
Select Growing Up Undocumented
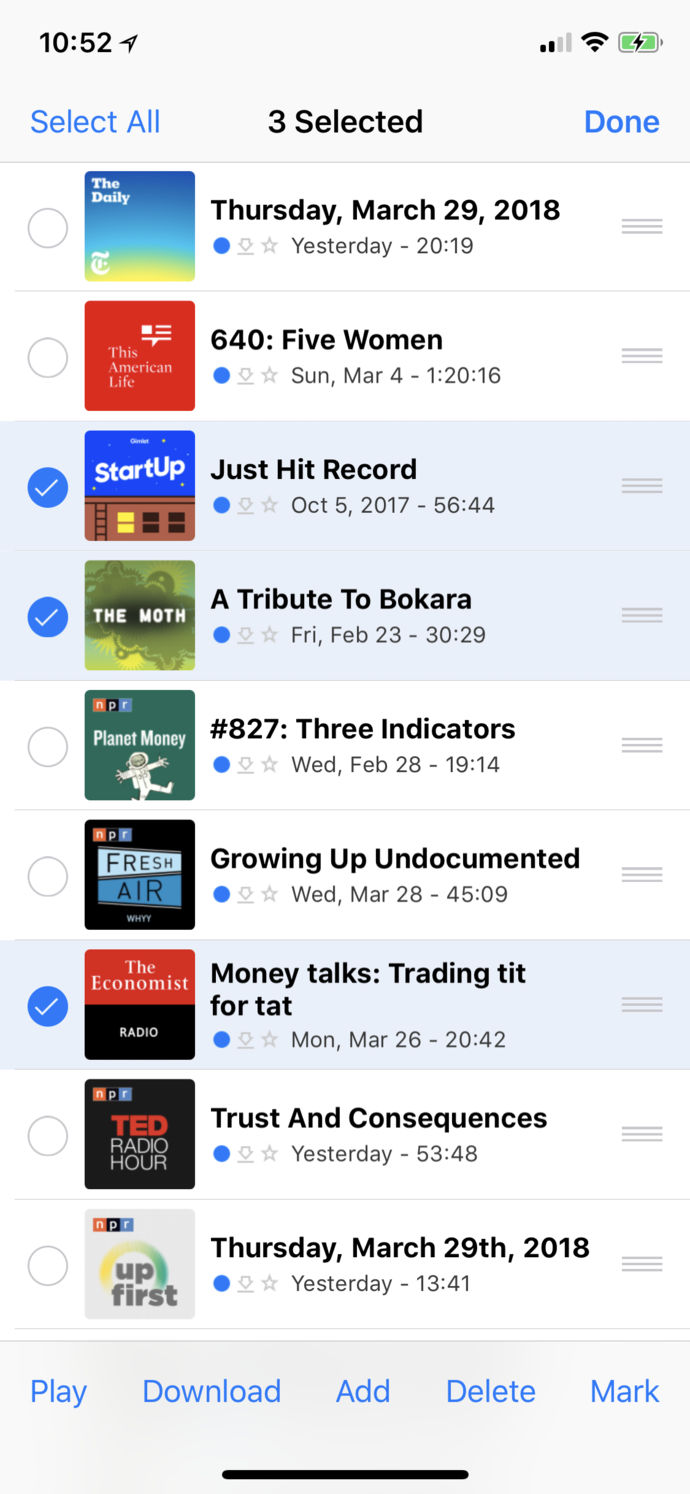tap(48, 876)
